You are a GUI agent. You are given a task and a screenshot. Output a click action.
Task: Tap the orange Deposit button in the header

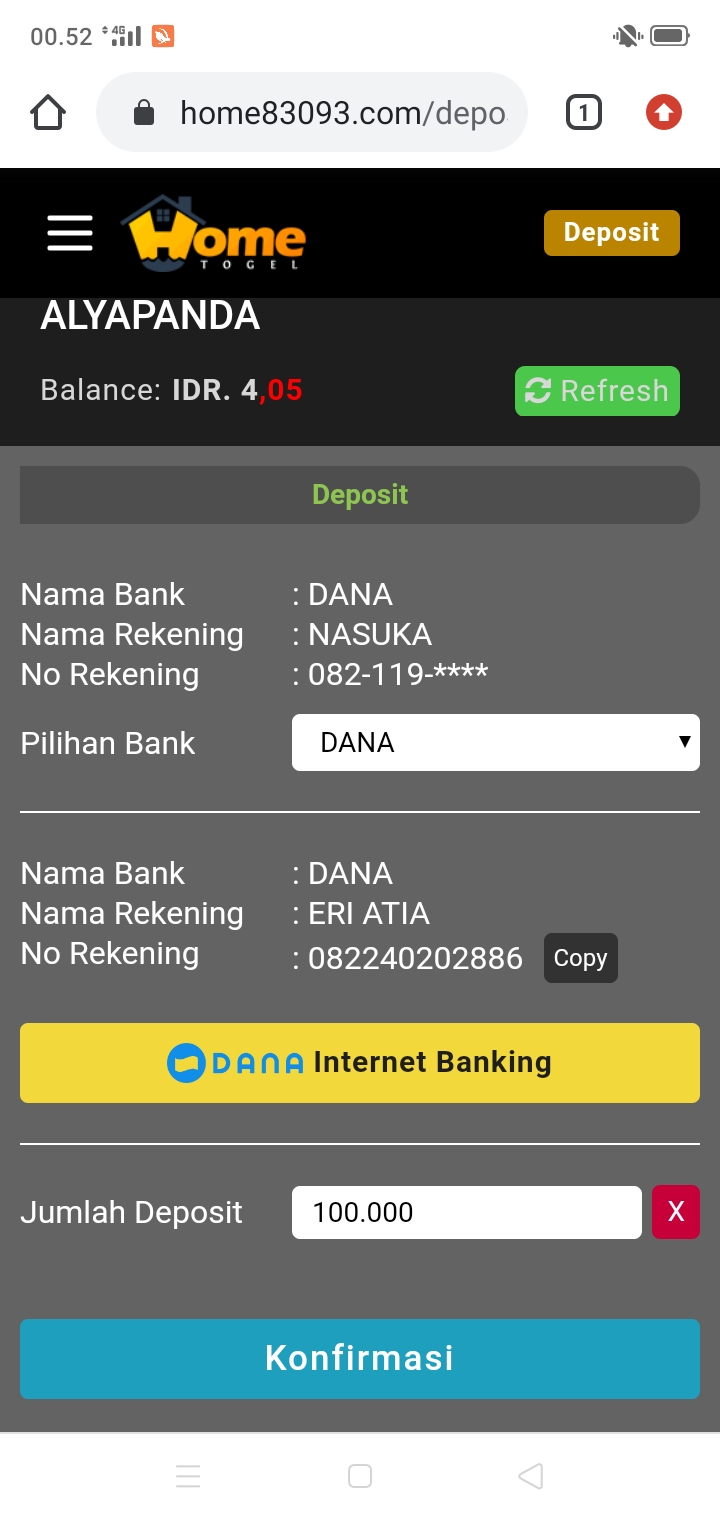(x=611, y=232)
